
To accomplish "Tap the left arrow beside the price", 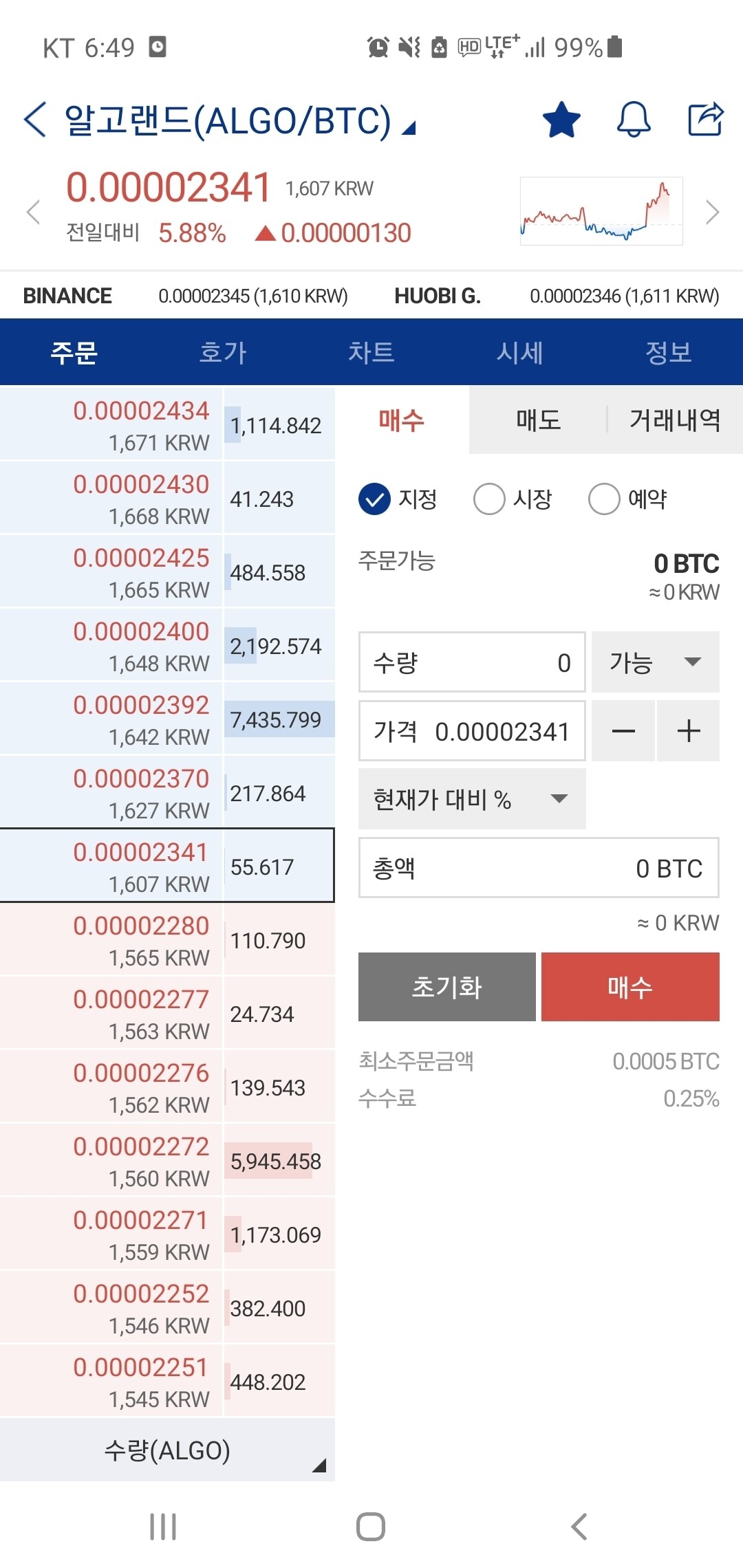I will pyautogui.click(x=33, y=210).
